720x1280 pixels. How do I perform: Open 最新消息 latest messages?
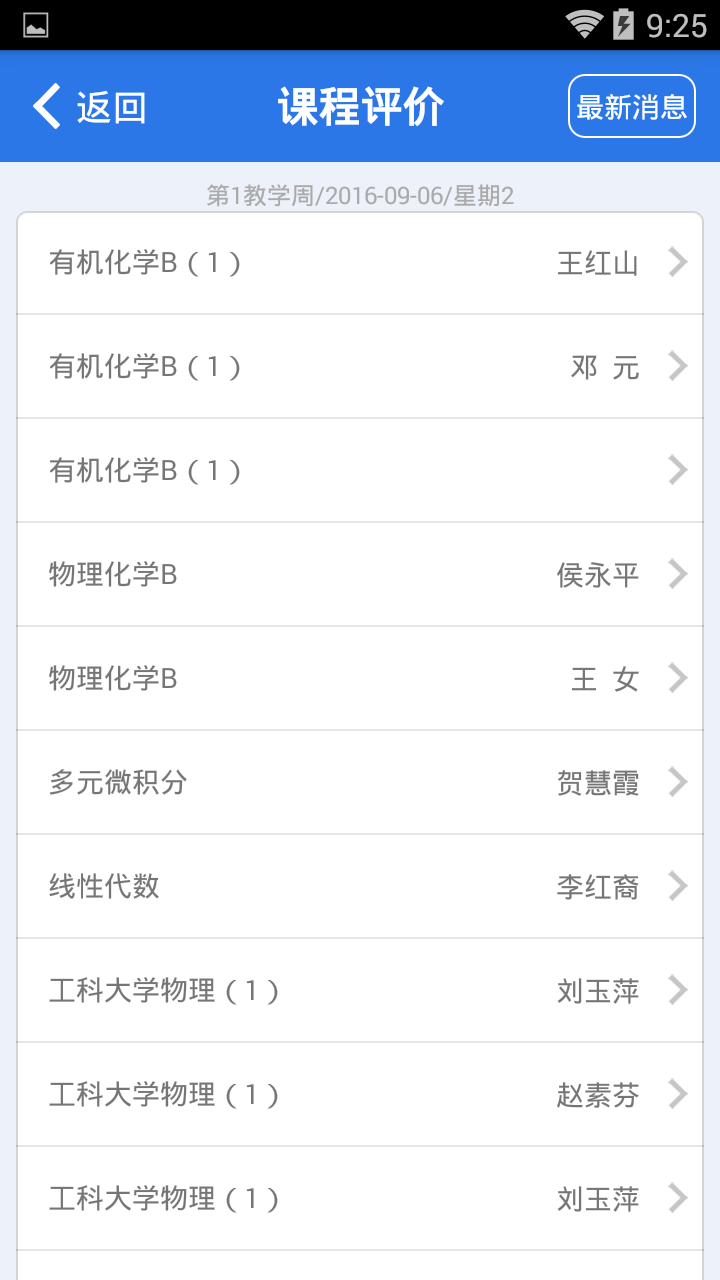[x=631, y=106]
